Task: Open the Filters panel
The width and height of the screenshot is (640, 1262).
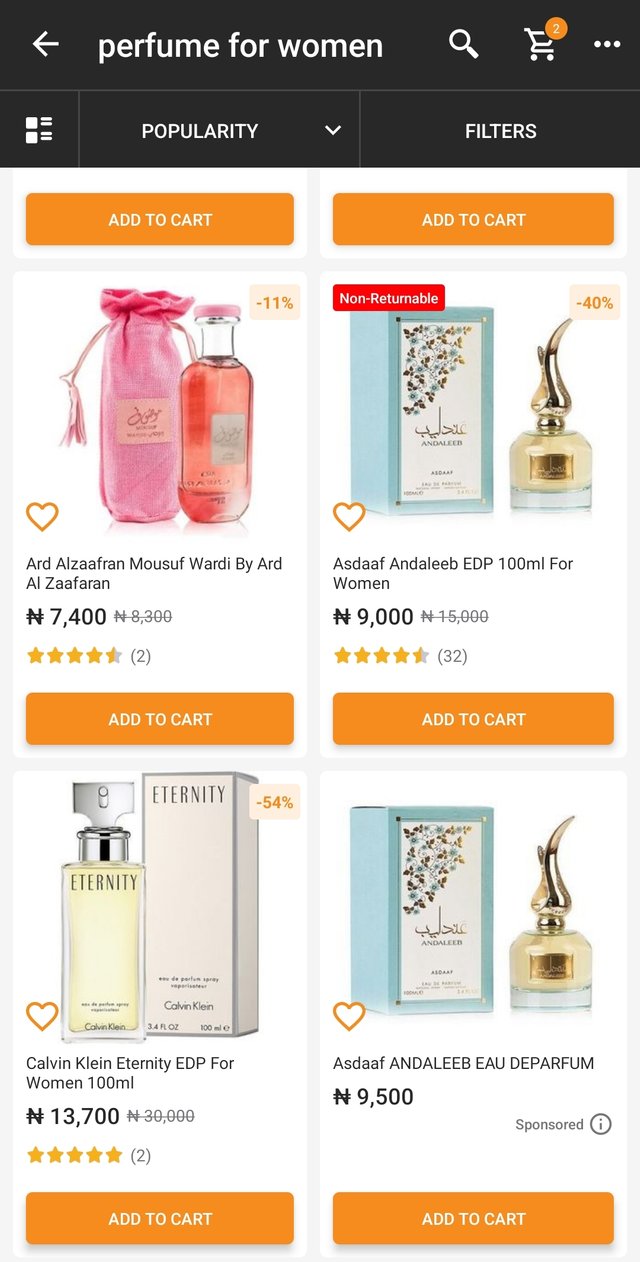Action: coord(500,130)
